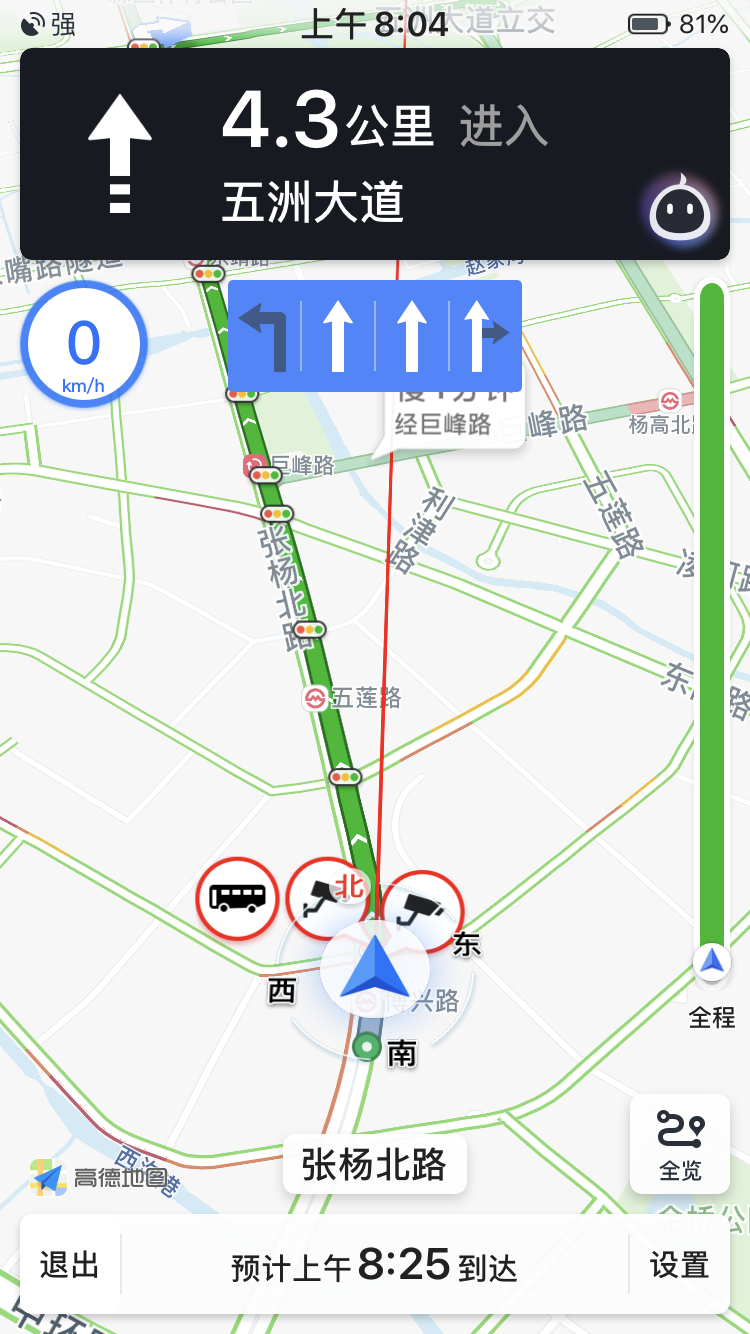Screen dimensions: 750x1334
Task: Exit navigation with 退出
Action: [70, 1266]
